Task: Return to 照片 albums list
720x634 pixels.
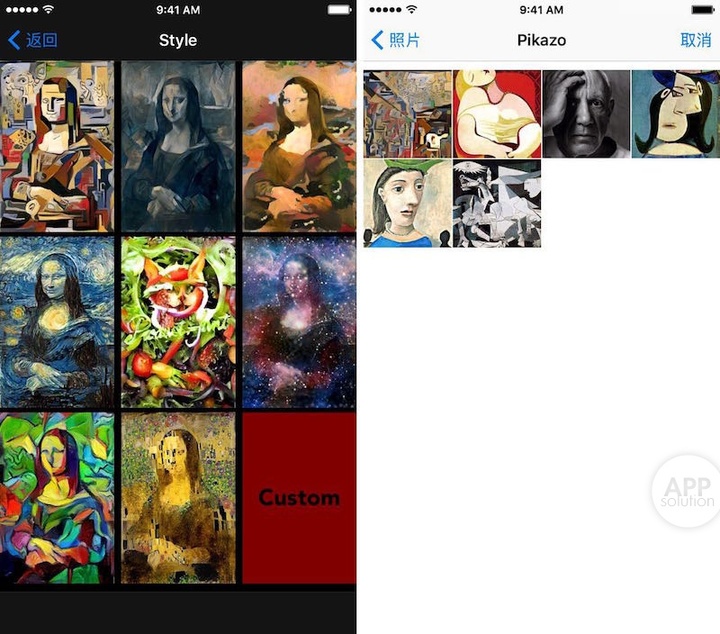Action: [396, 40]
